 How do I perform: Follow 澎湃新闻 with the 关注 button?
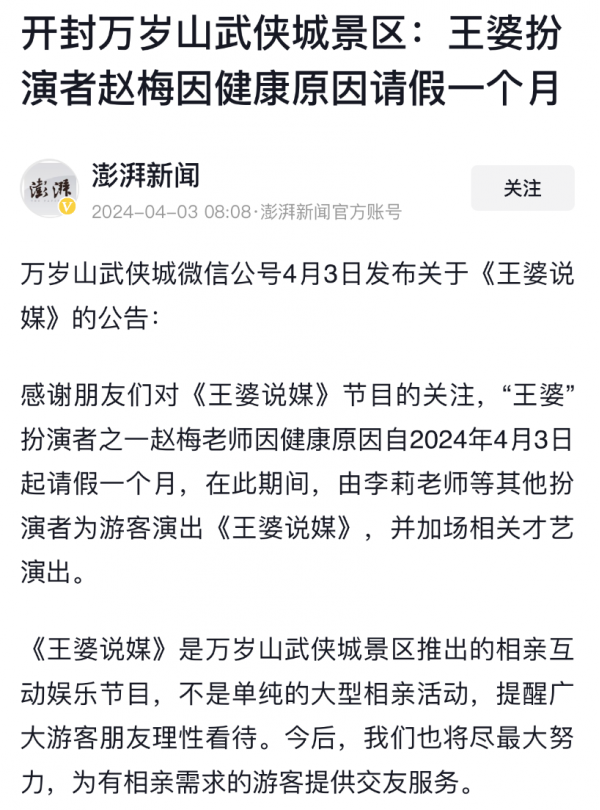coord(522,188)
